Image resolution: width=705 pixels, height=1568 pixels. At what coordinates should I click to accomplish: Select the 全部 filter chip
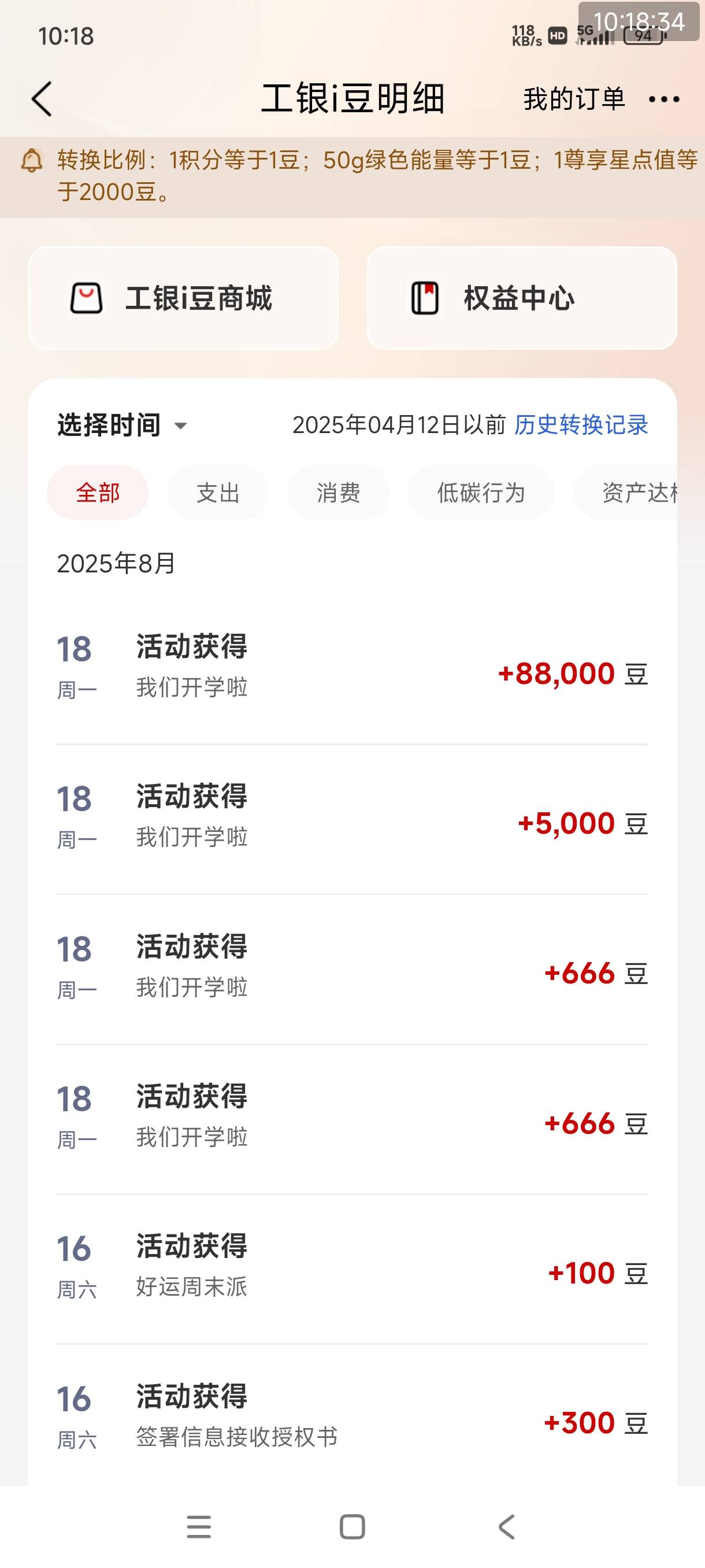pos(97,493)
